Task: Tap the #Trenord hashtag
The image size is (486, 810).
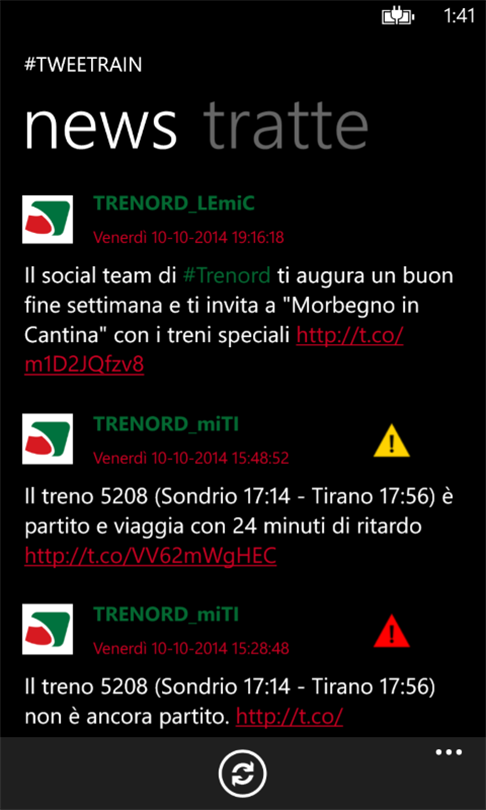Action: [226, 275]
